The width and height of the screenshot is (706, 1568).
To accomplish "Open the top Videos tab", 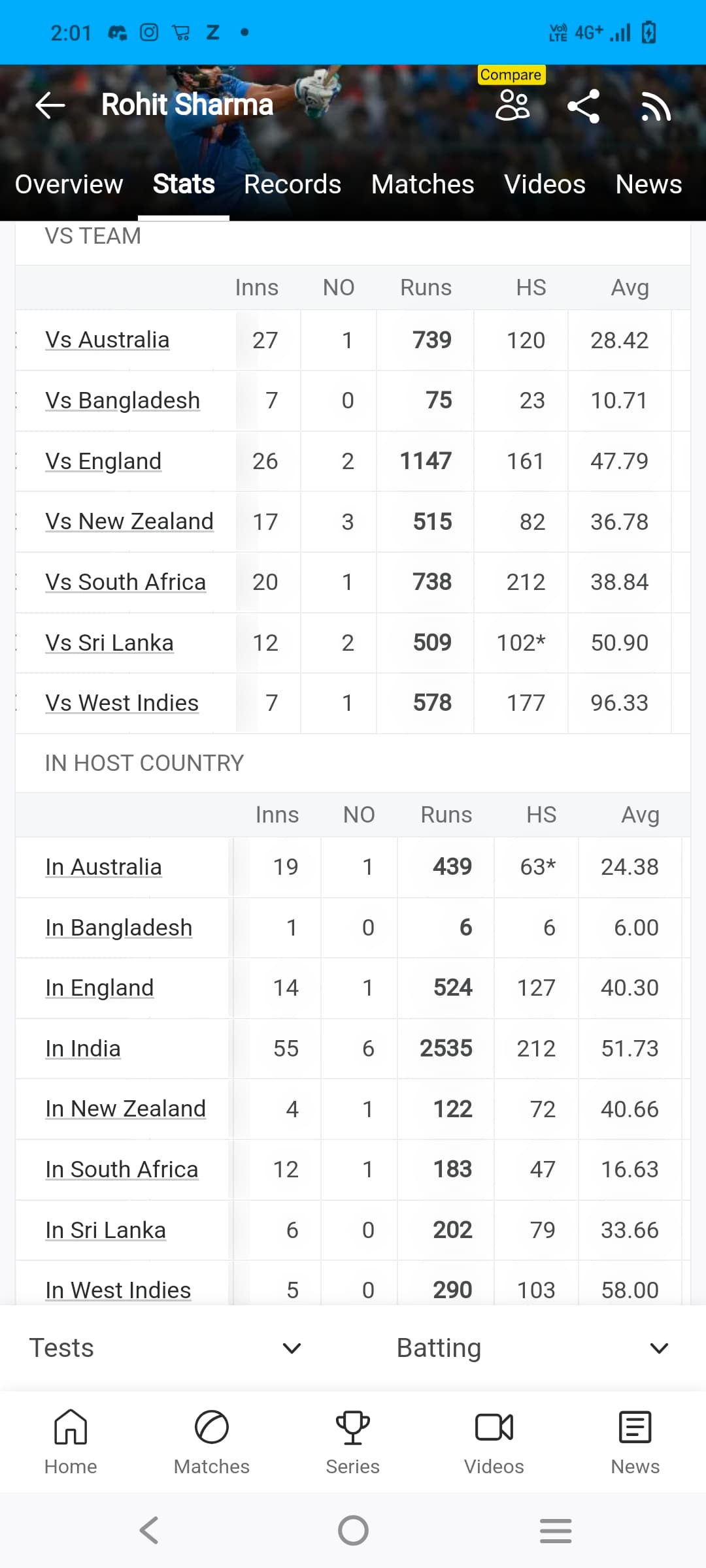I will 545,184.
